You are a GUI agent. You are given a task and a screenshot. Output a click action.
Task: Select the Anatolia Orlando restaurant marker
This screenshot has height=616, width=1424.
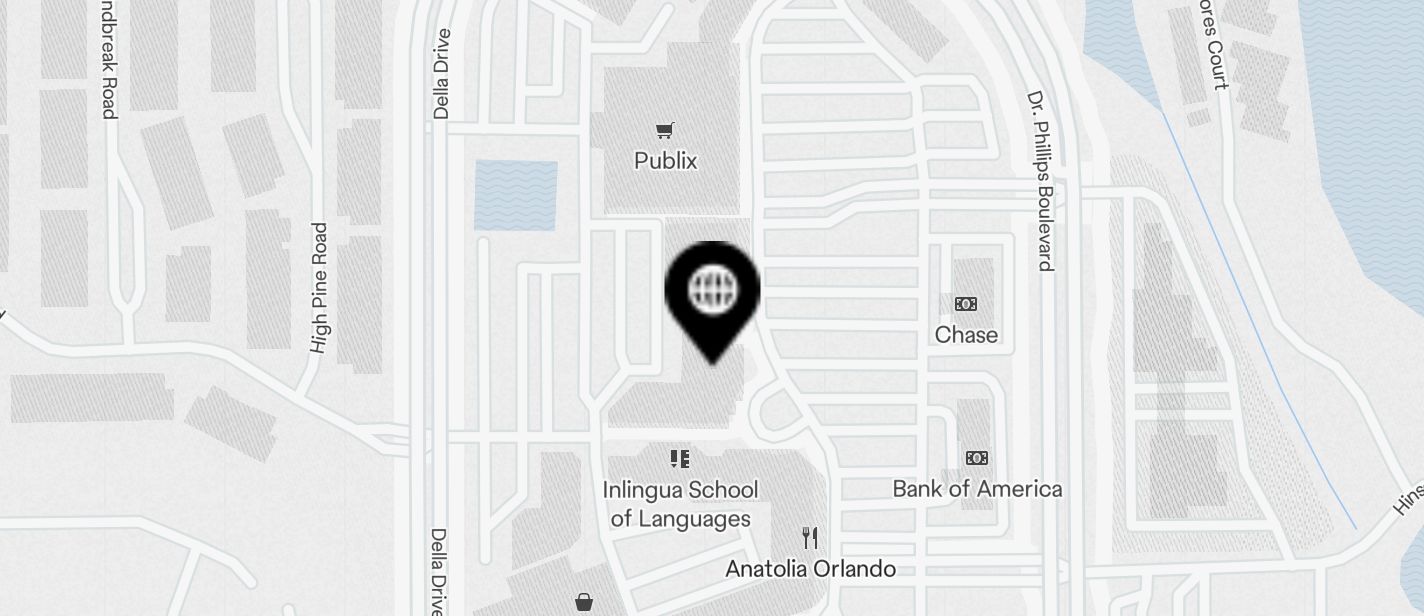pyautogui.click(x=810, y=539)
